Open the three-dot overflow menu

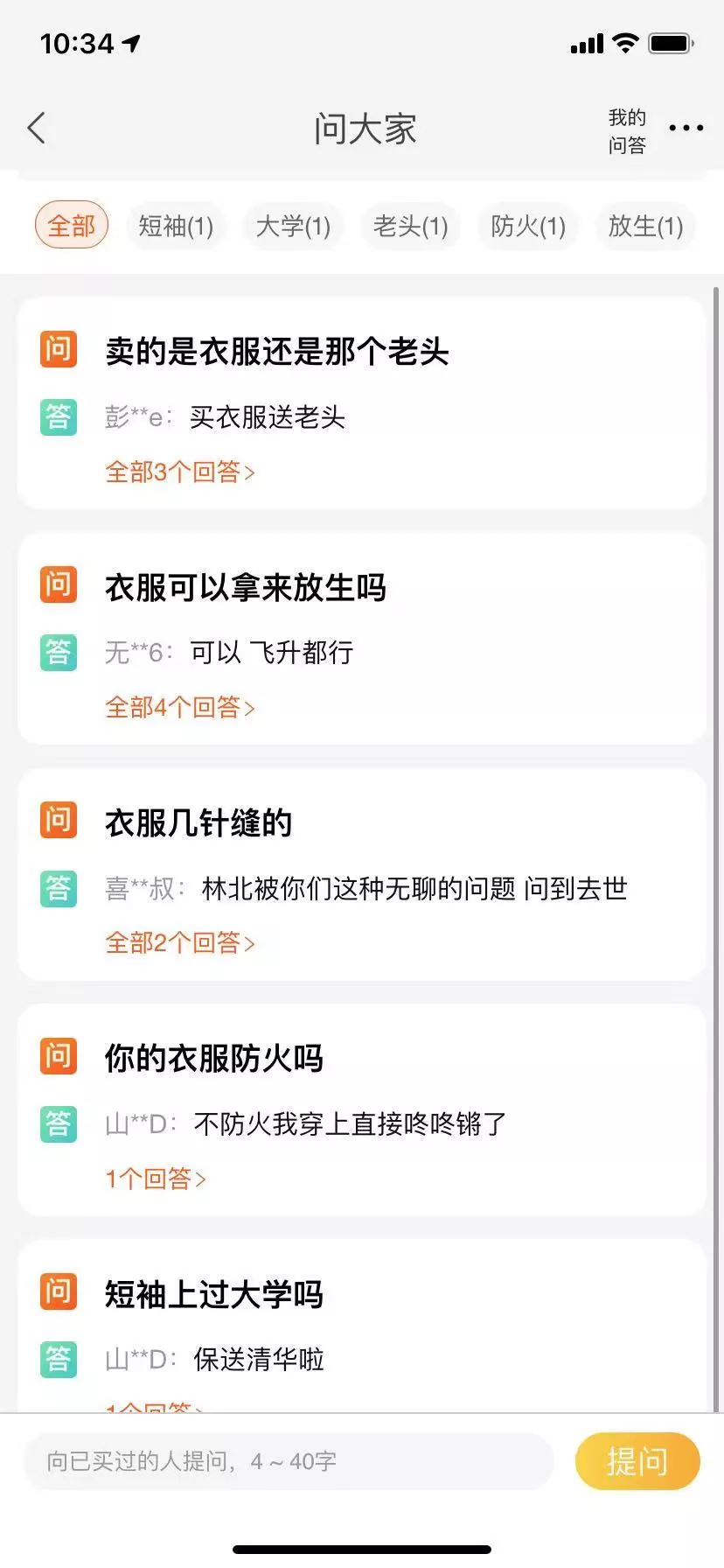tap(686, 129)
